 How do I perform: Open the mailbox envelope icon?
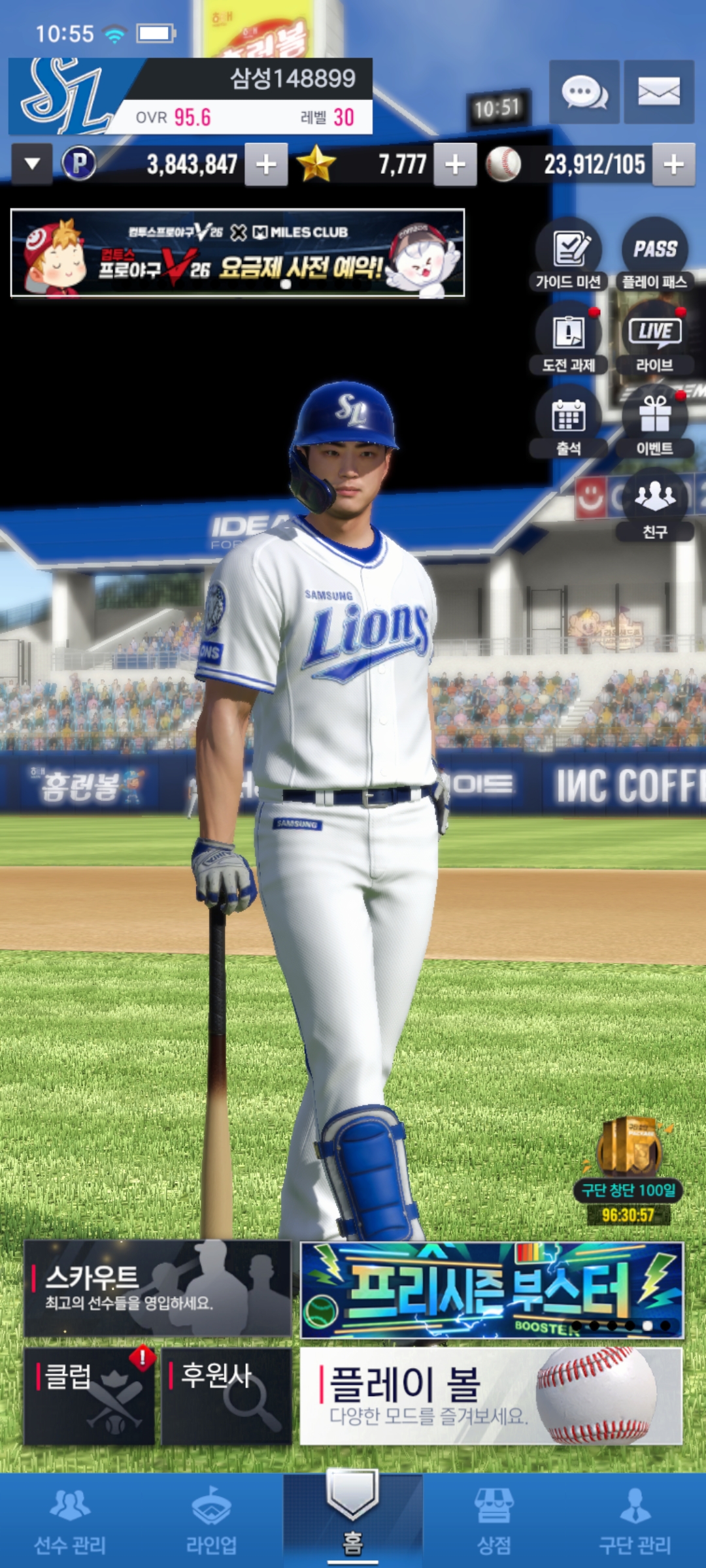(x=658, y=92)
